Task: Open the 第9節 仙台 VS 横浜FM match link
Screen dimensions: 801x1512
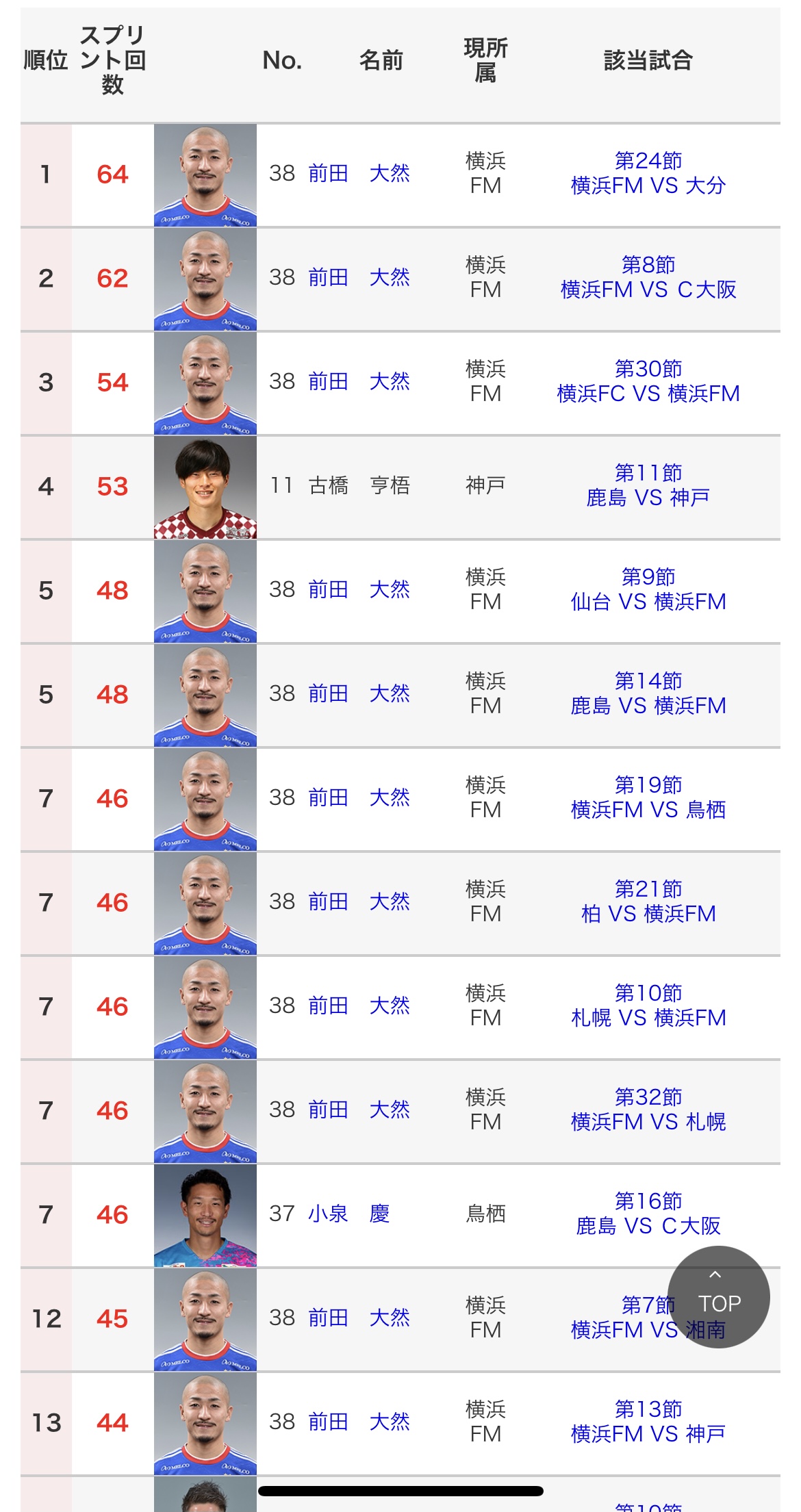Action: pos(648,589)
